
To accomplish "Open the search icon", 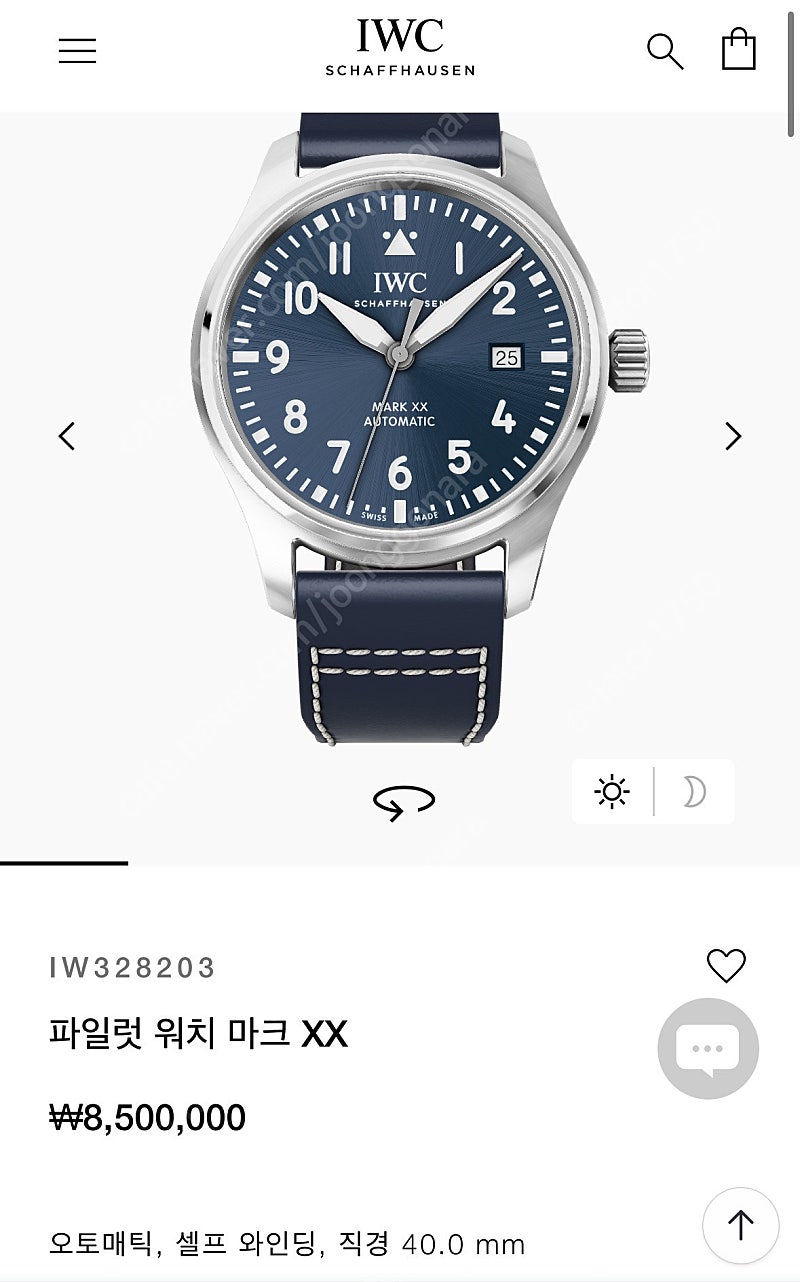I will [x=665, y=51].
